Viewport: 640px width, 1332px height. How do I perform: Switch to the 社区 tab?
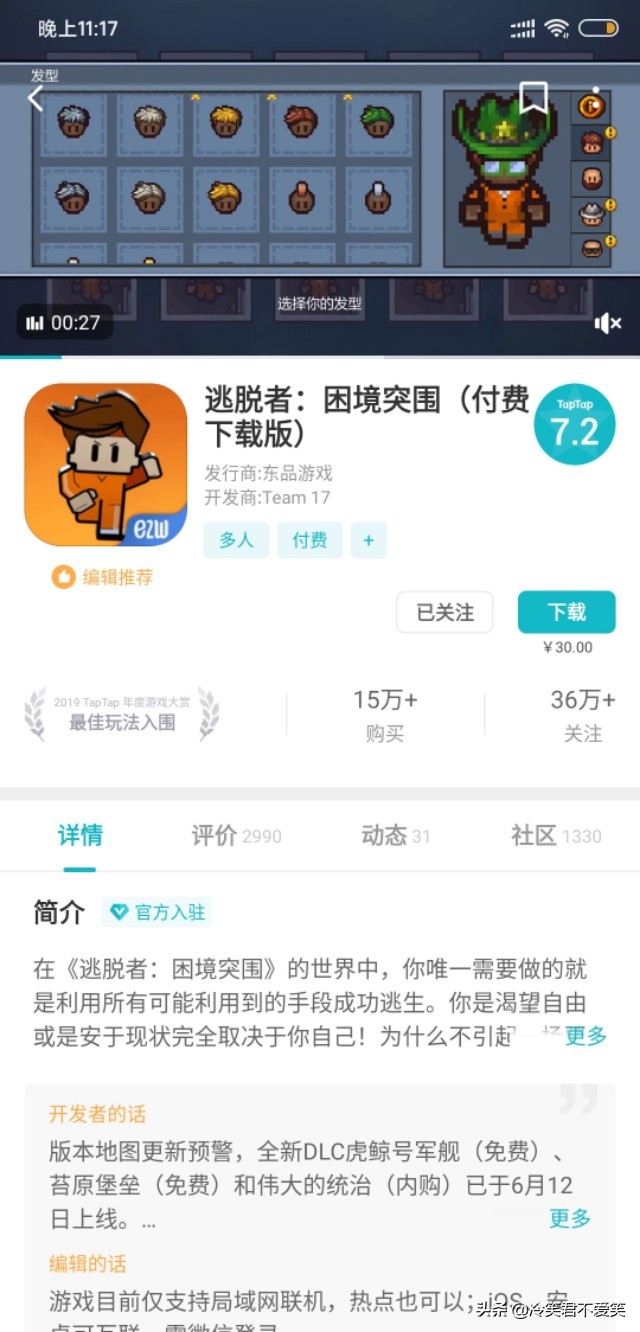coord(556,836)
